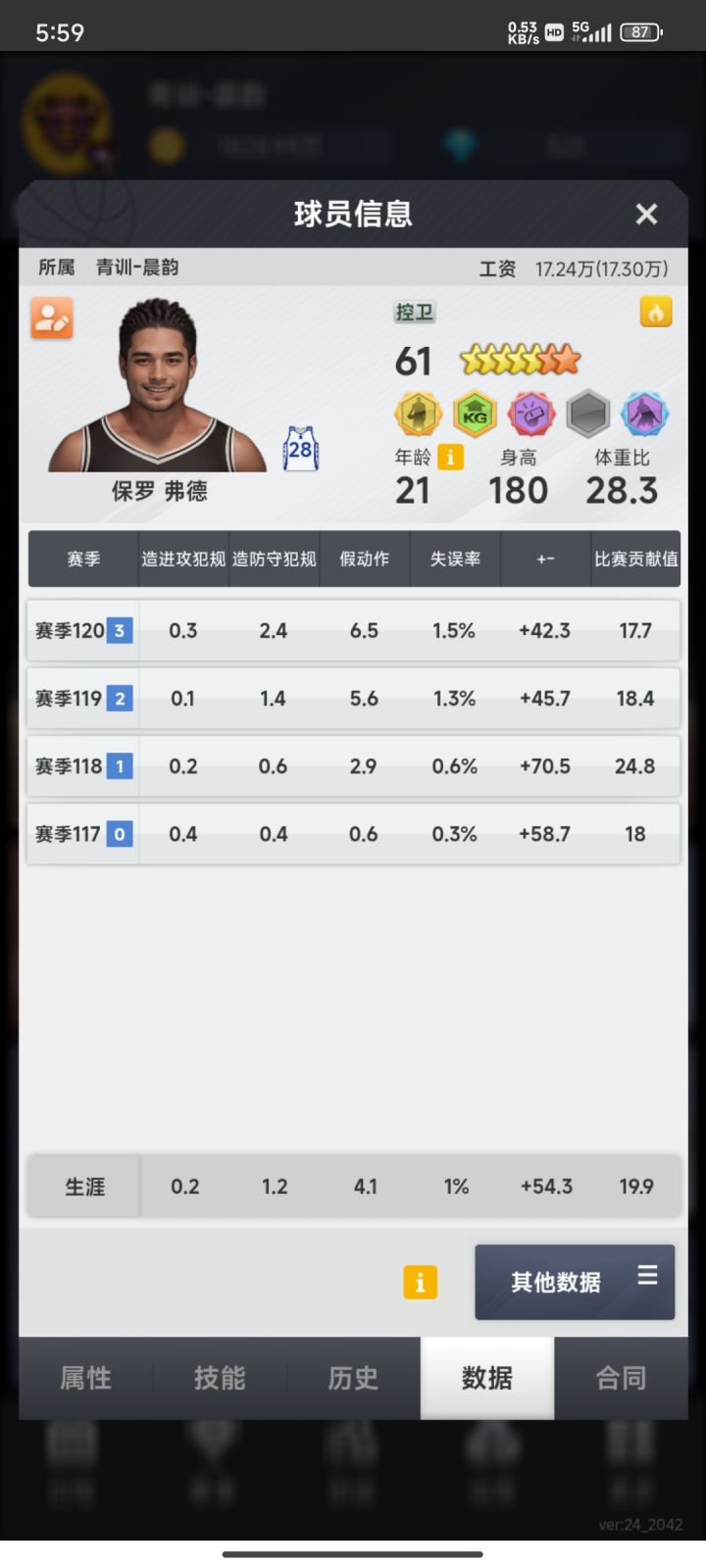Tap the yellow info icon beside 其他数据
Image resolution: width=706 pixels, height=1568 pixels.
pos(420,1282)
